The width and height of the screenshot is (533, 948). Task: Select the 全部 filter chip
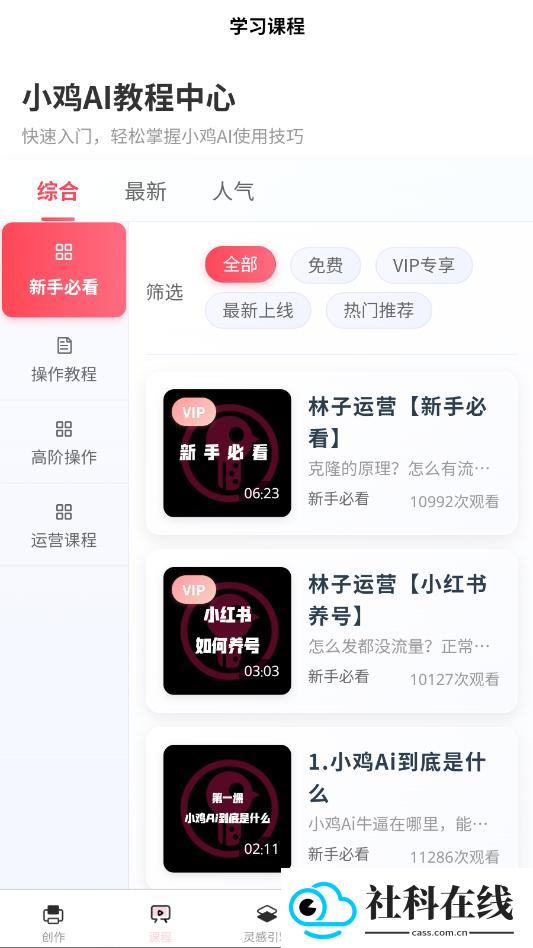pos(241,265)
